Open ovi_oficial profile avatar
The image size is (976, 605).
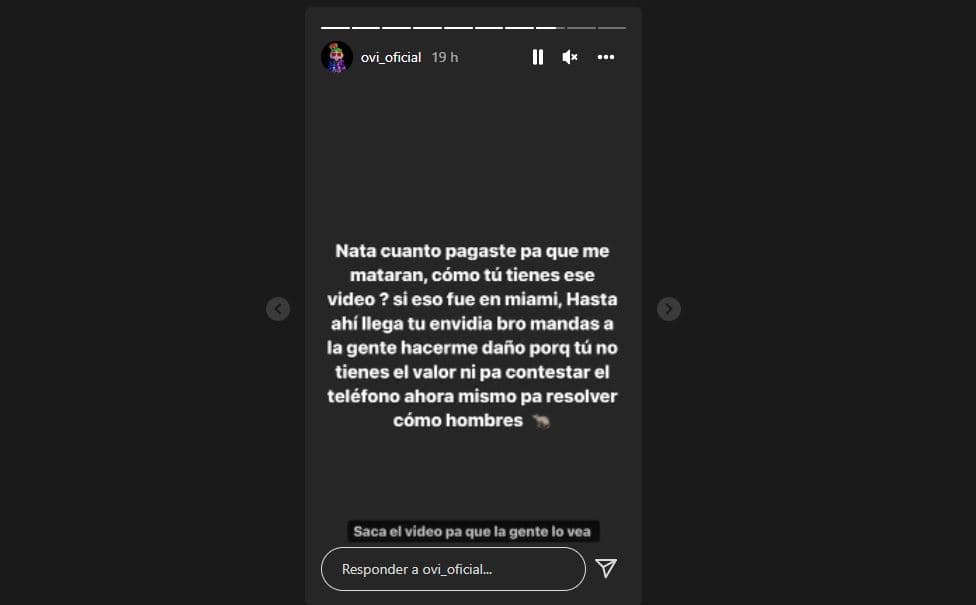point(336,57)
